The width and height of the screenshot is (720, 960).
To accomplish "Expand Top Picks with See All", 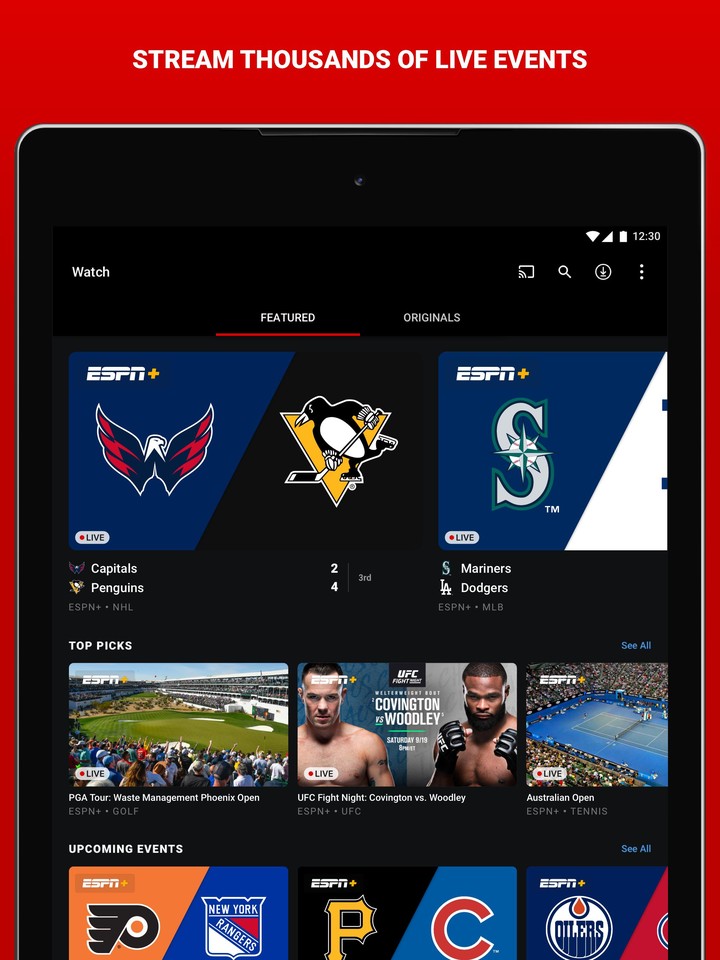I will tap(636, 645).
